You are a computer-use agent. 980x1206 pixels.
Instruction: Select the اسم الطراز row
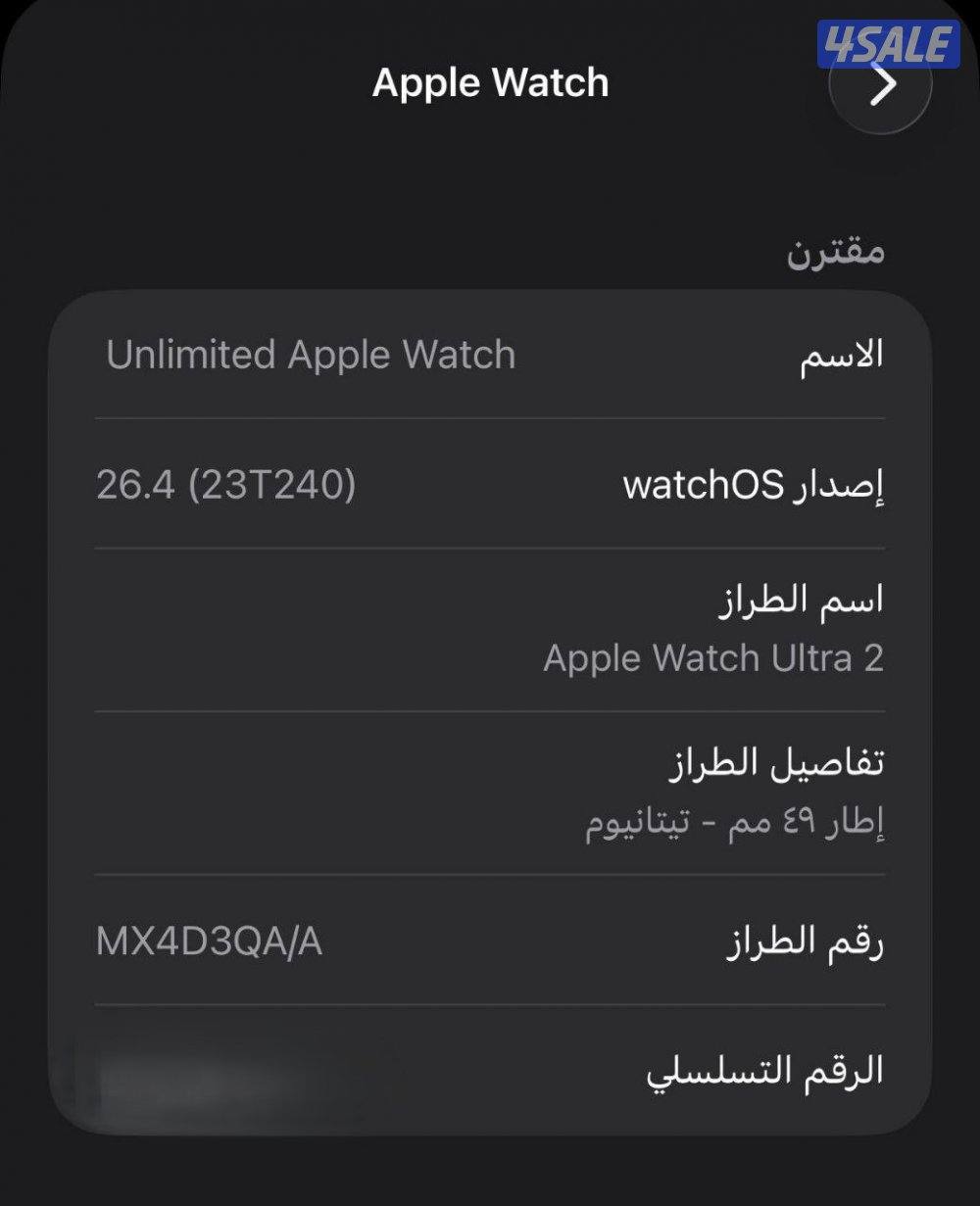(x=490, y=627)
